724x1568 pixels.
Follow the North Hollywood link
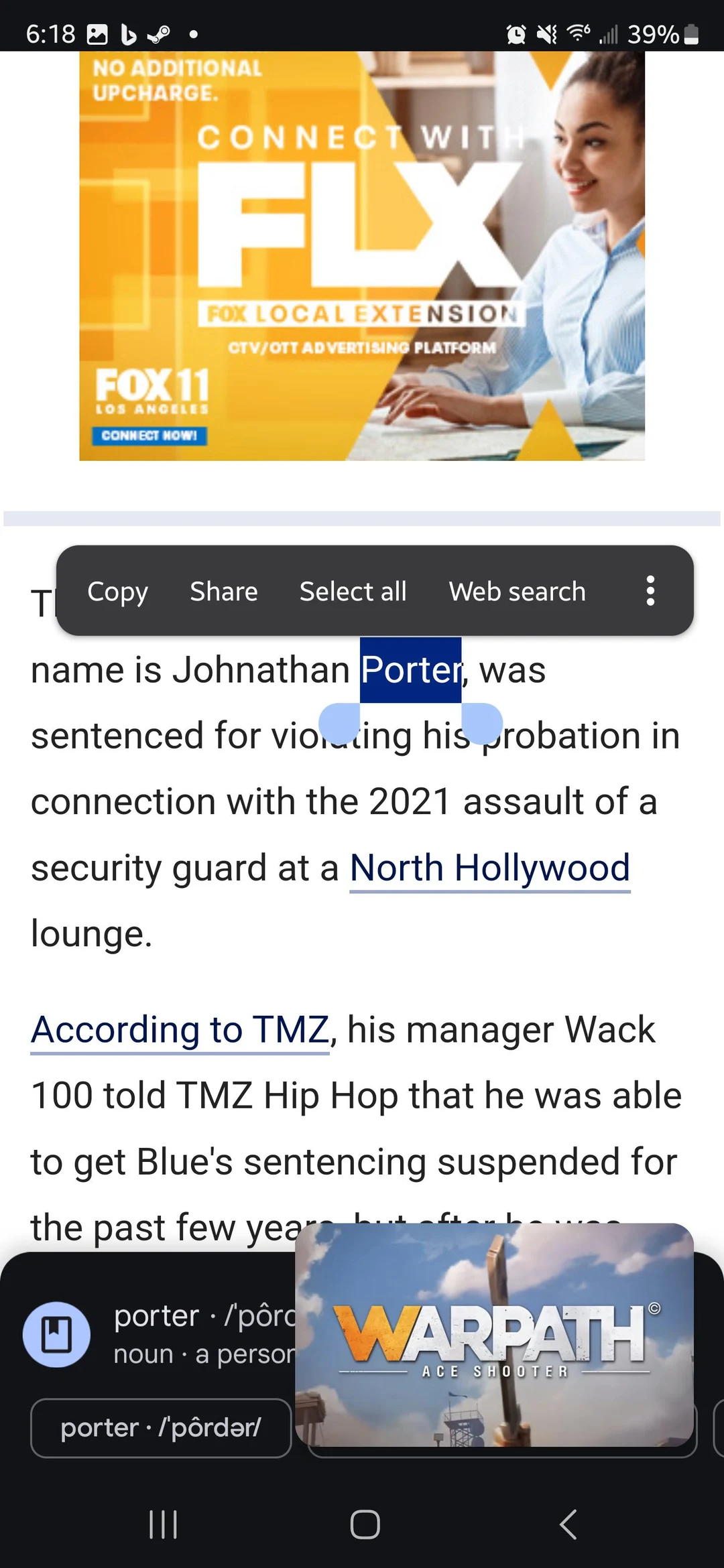[x=490, y=868]
